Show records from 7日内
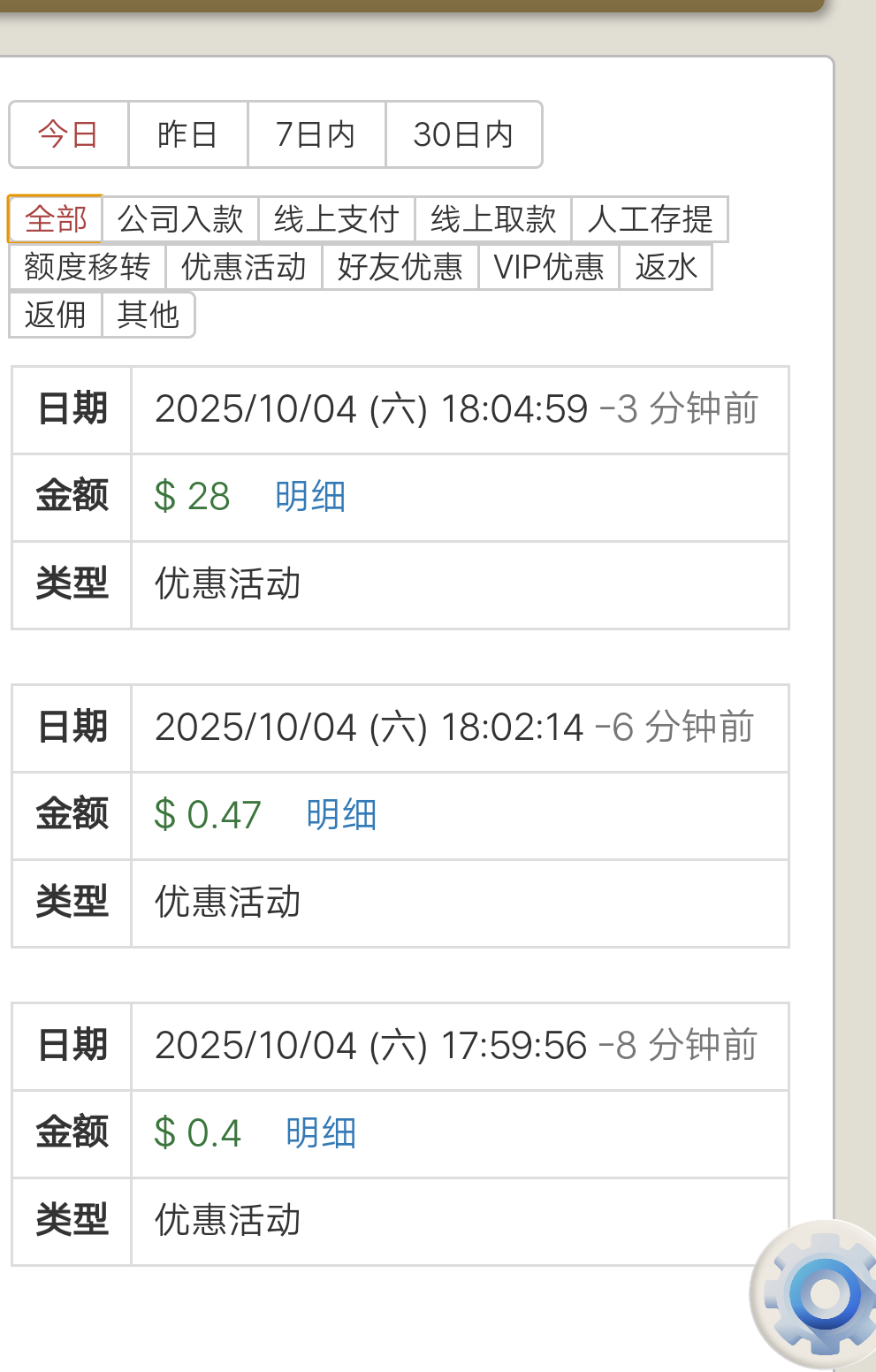The width and height of the screenshot is (876, 1372). (x=316, y=134)
